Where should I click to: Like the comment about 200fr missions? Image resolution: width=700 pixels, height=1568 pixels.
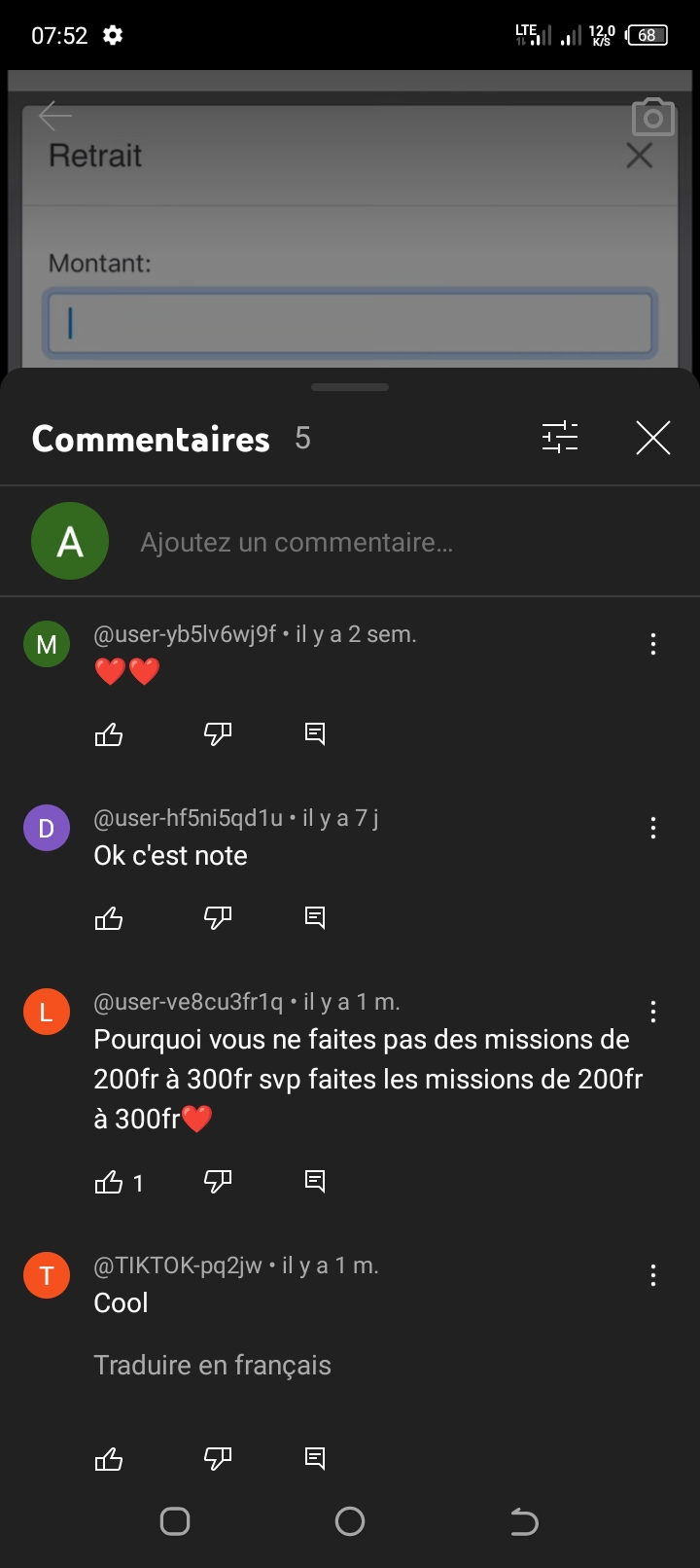click(109, 1182)
